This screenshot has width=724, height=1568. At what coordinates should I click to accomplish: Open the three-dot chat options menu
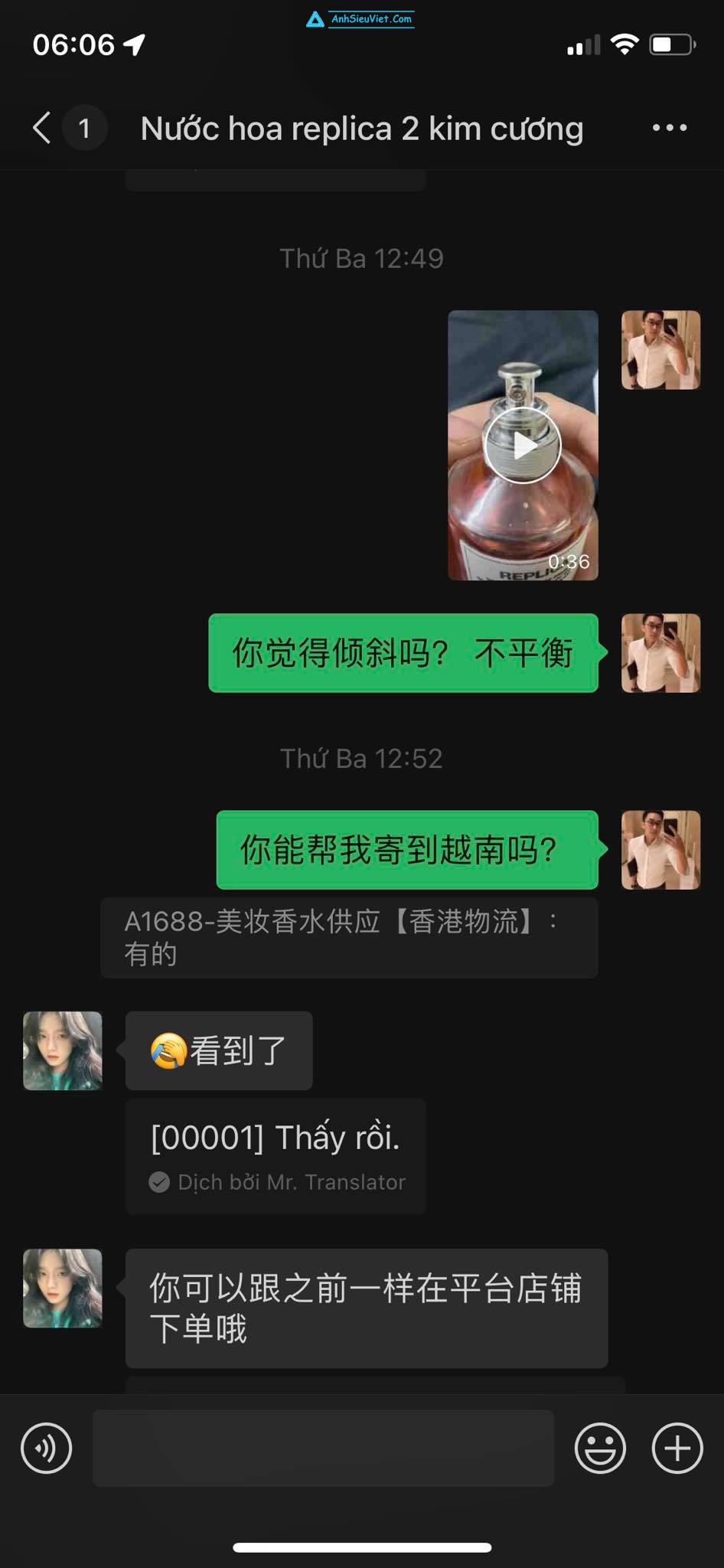(x=669, y=128)
